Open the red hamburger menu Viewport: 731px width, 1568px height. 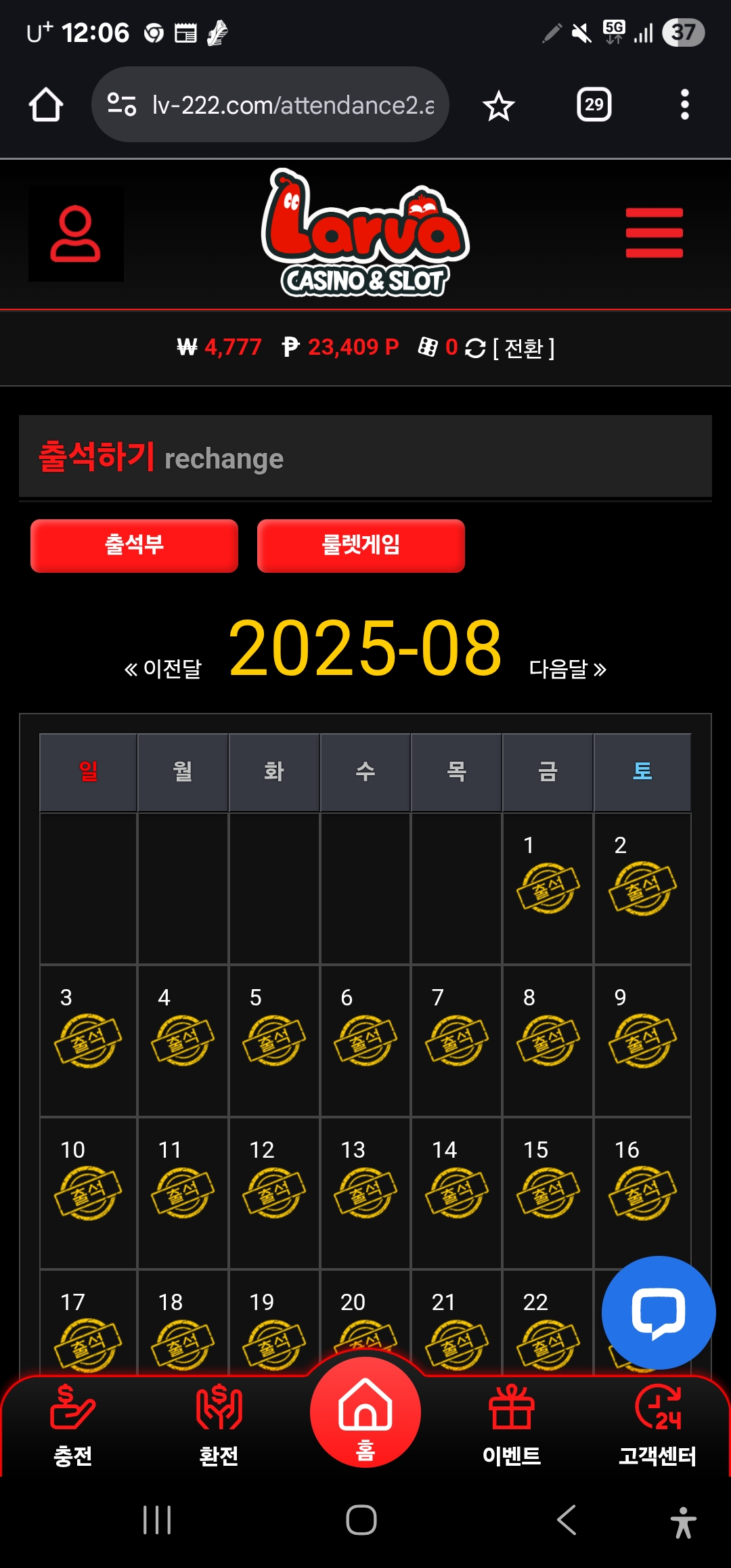[654, 233]
